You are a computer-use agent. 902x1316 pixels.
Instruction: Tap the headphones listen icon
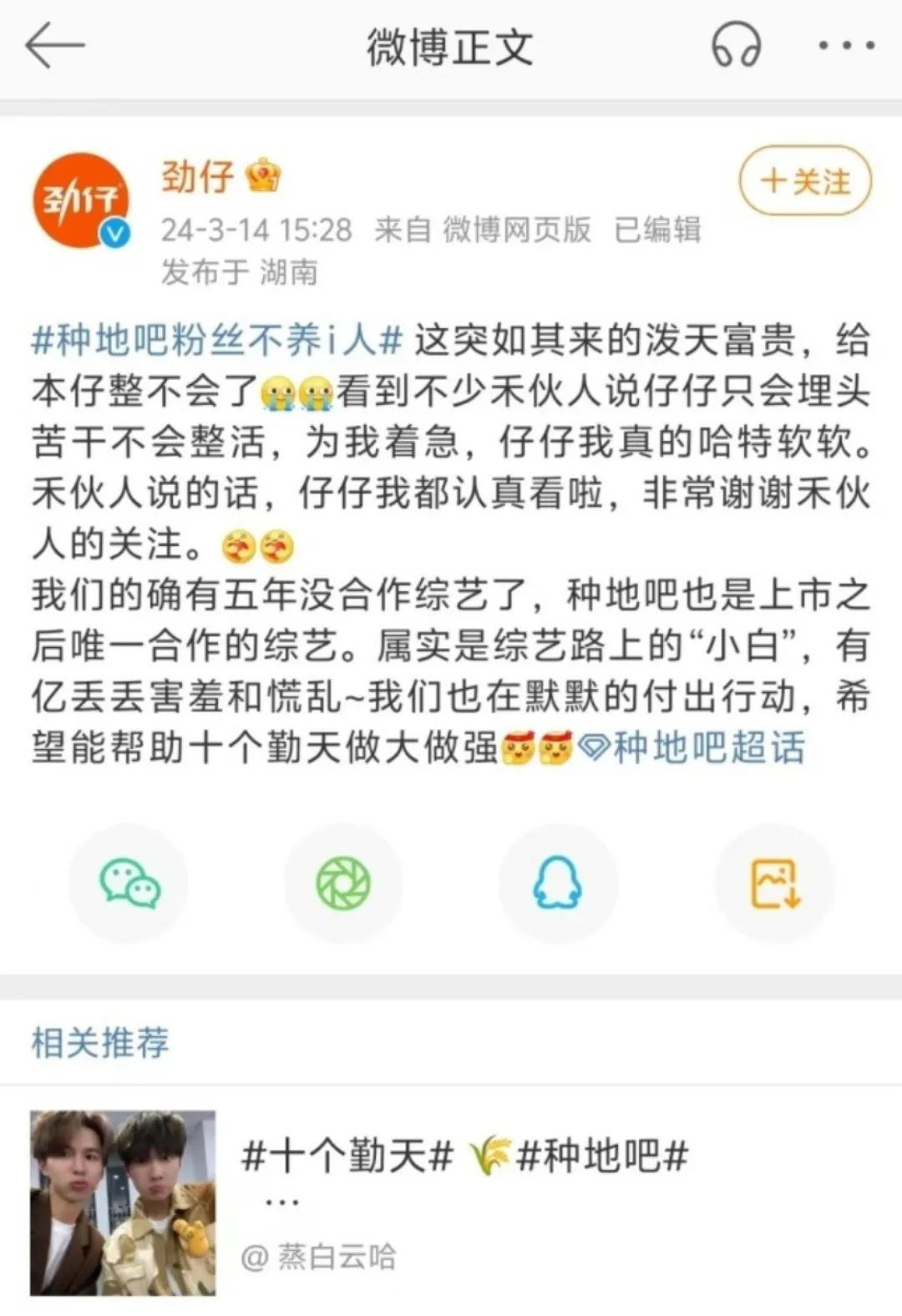pos(736,47)
